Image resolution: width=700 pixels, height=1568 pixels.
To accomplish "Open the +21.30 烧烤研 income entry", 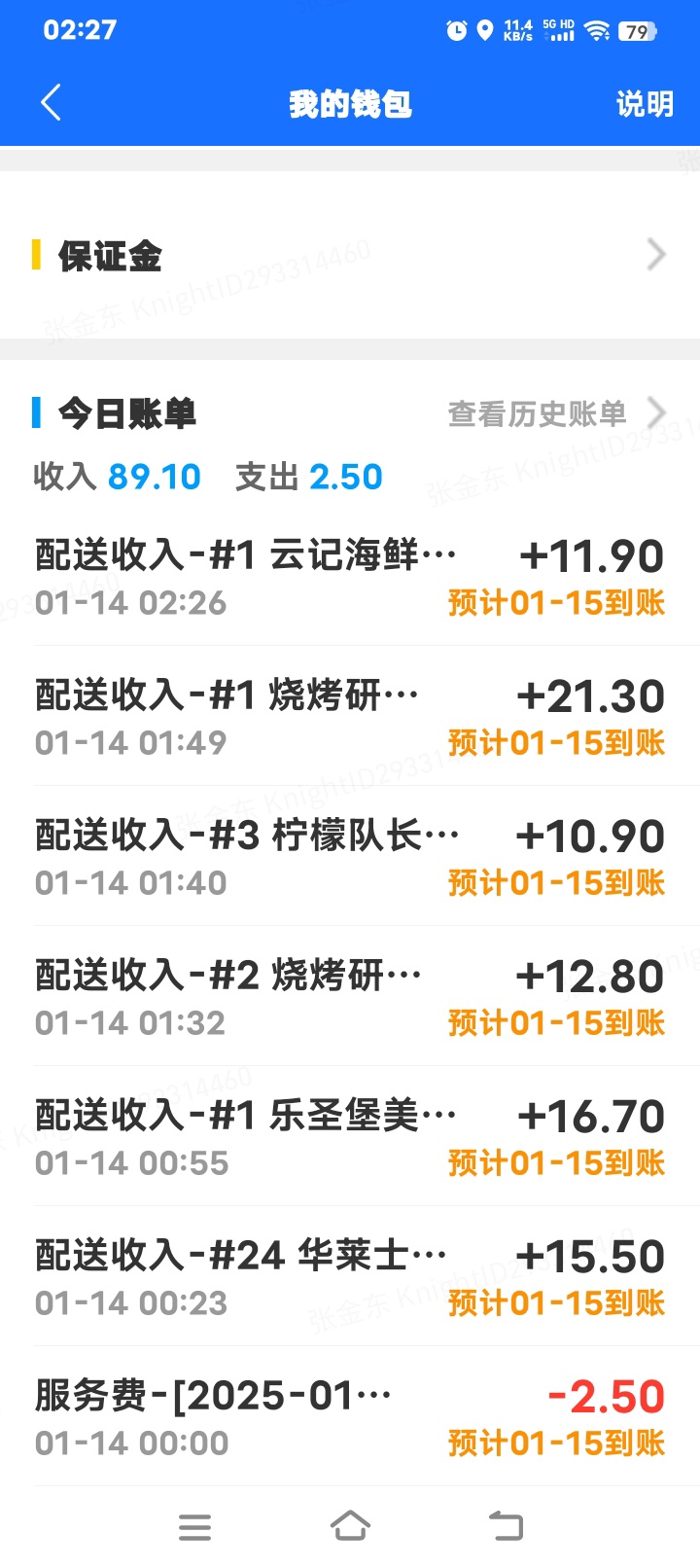I will 350,716.
